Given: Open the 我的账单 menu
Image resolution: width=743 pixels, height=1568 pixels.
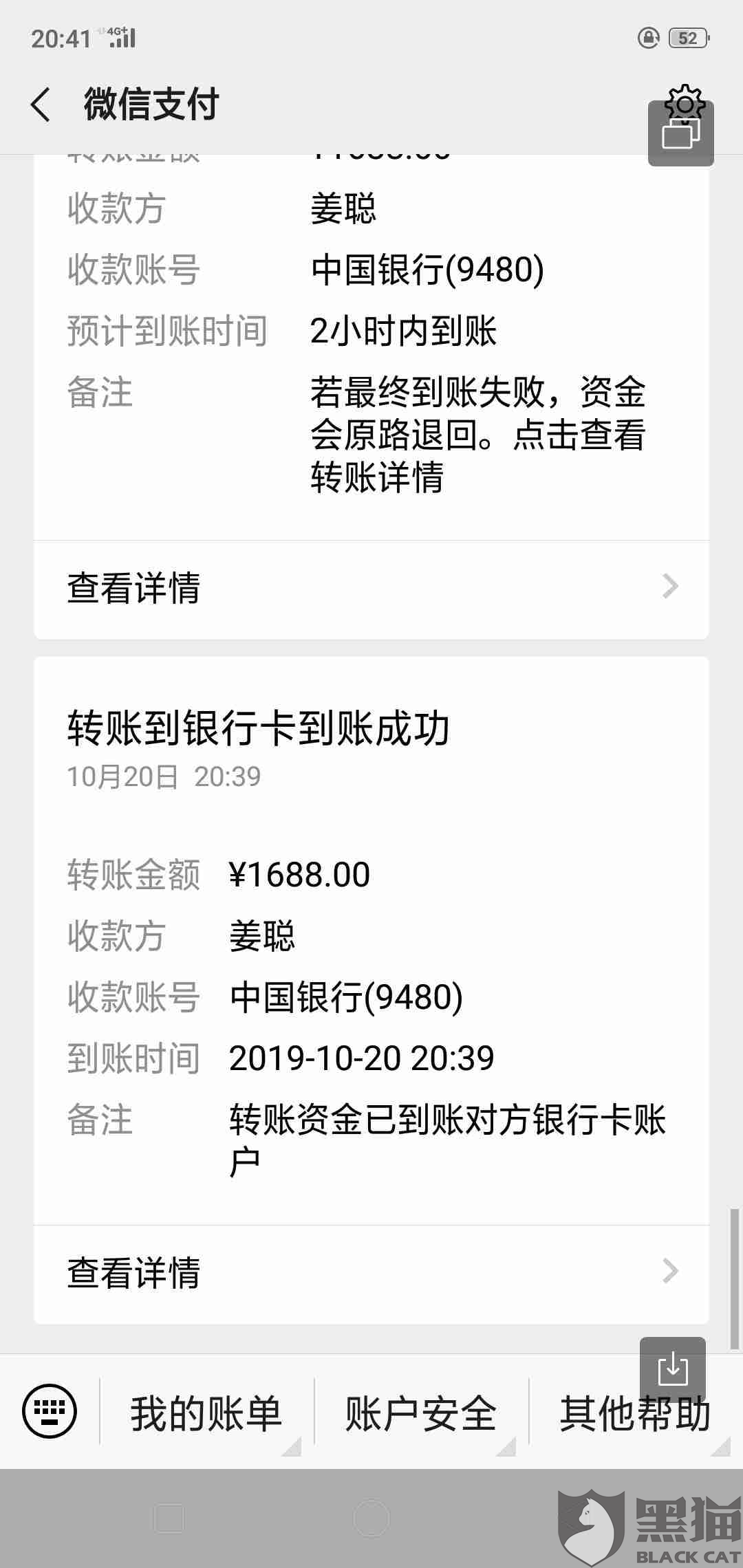Looking at the screenshot, I should pos(206,1414).
